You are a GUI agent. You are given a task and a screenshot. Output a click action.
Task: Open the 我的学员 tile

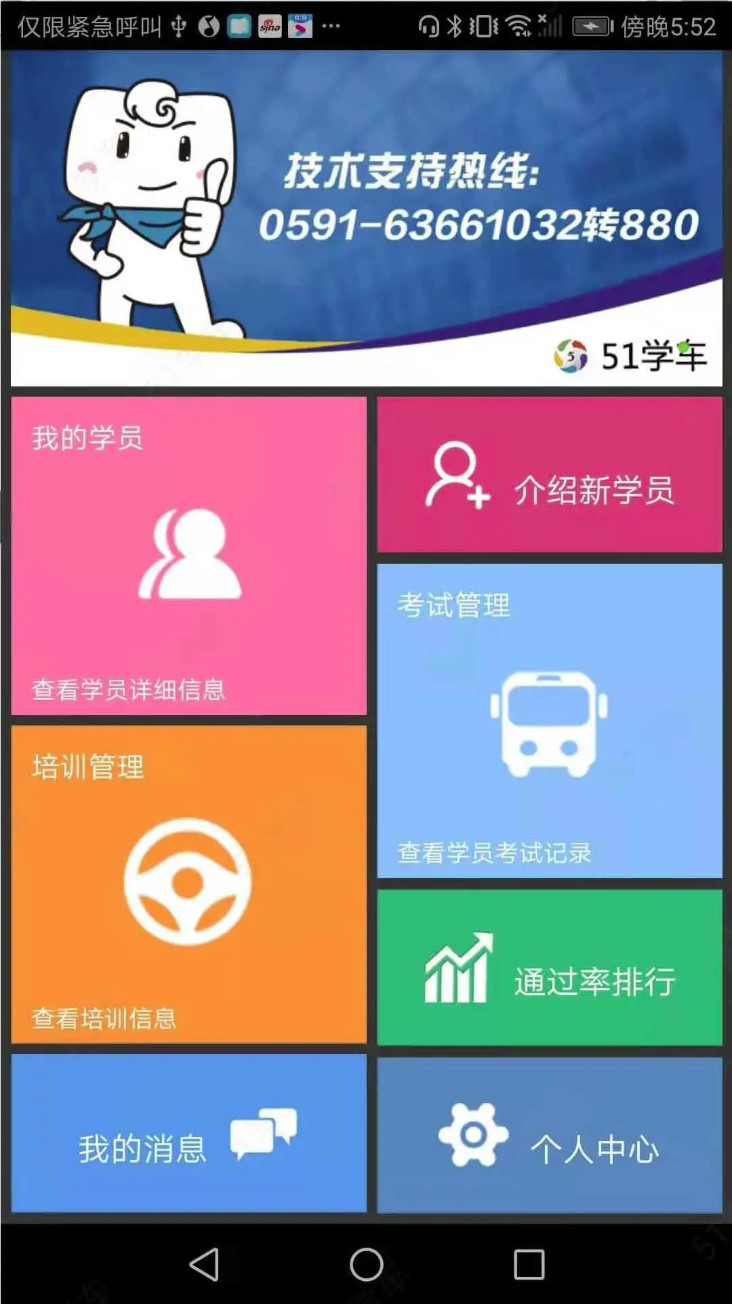click(188, 556)
